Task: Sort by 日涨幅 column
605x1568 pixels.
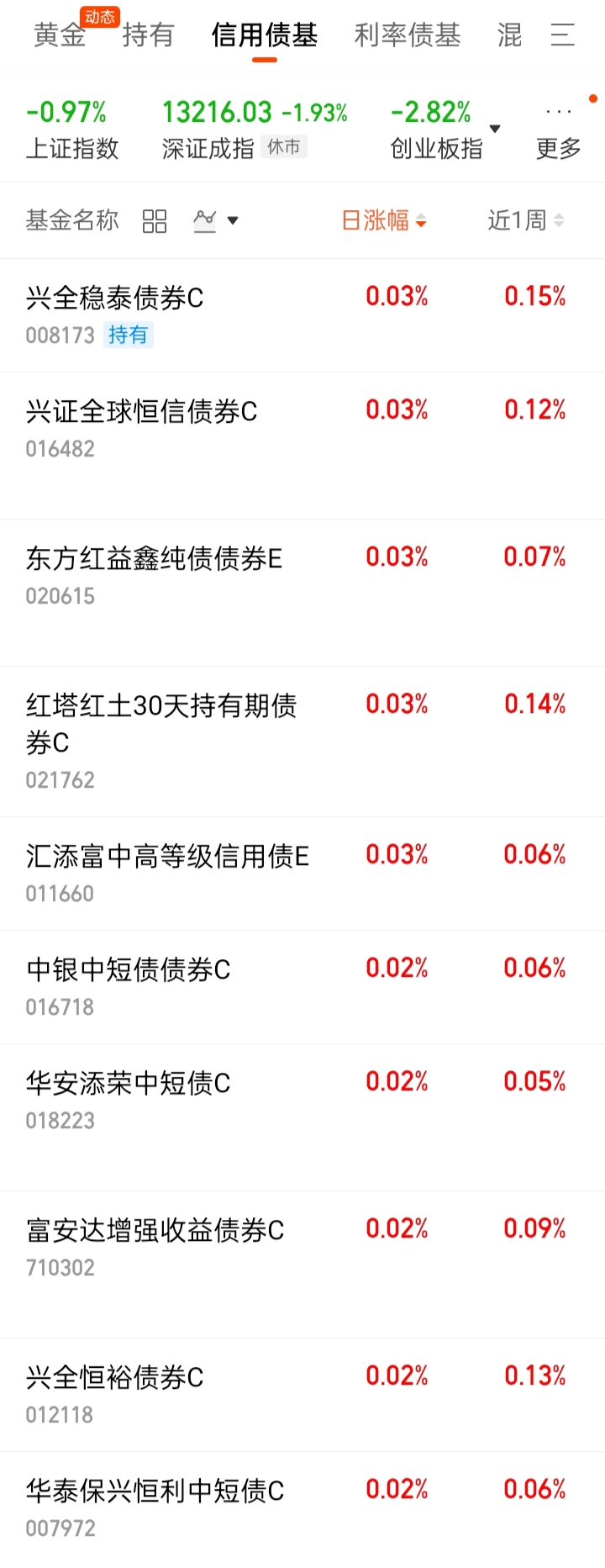Action: pos(384,221)
